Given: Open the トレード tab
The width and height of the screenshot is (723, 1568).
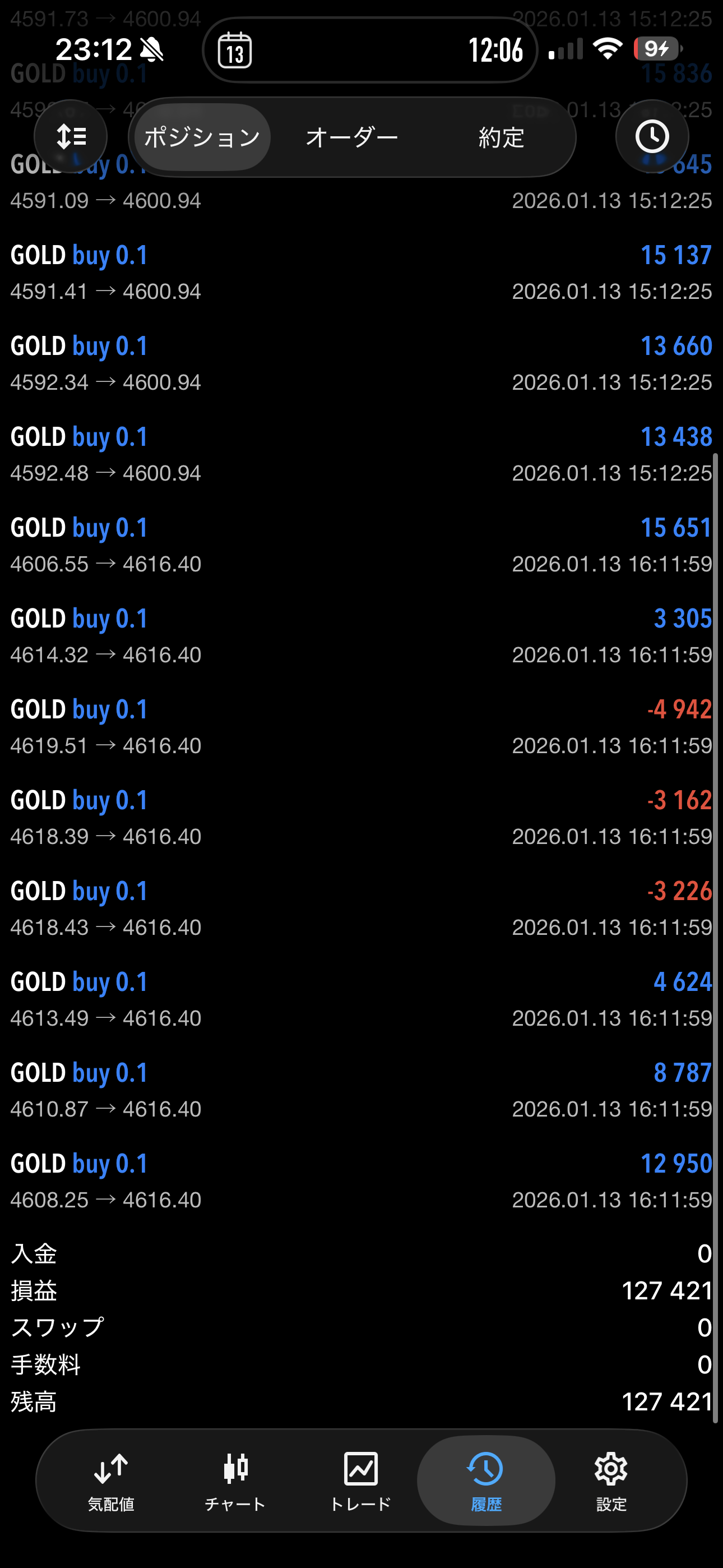Looking at the screenshot, I should 361,1481.
